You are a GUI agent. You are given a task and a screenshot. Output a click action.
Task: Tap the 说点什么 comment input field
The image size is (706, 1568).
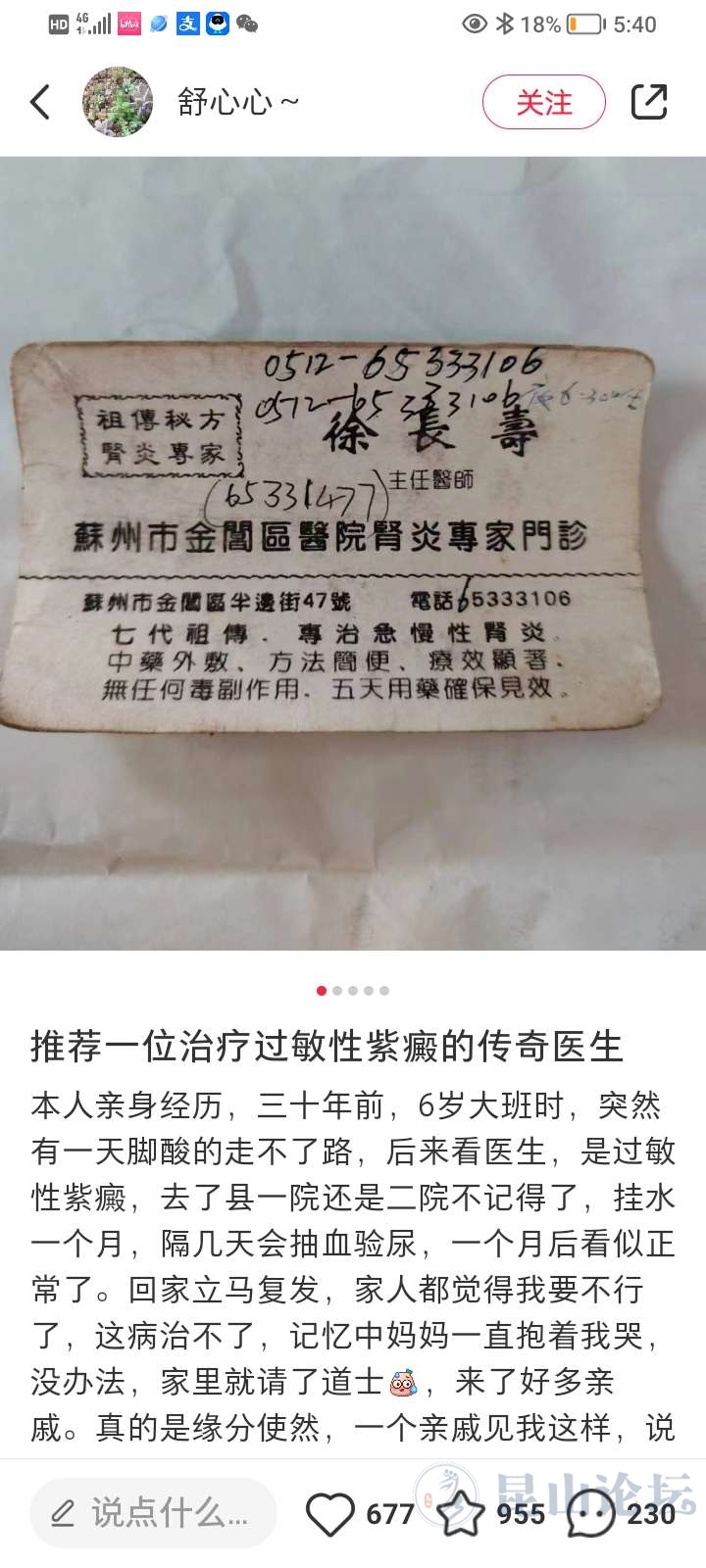(153, 1514)
